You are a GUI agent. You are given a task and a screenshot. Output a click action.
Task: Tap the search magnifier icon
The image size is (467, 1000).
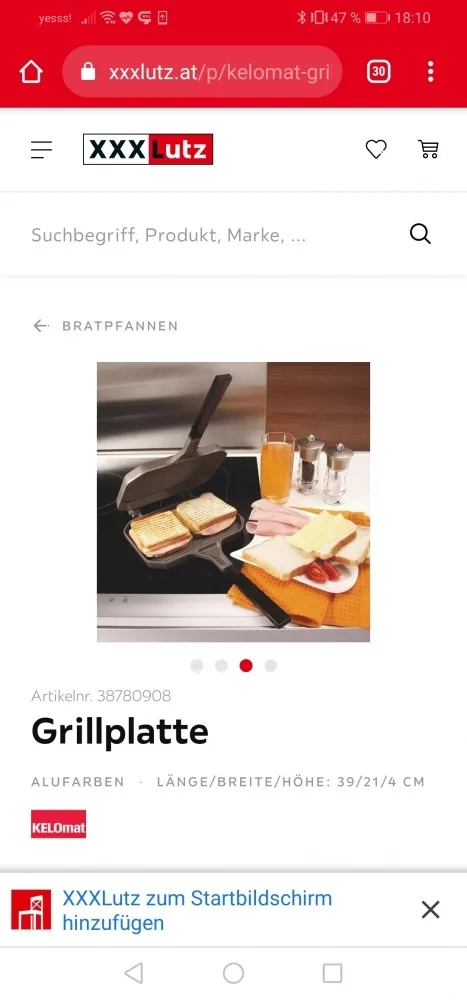[x=420, y=234]
